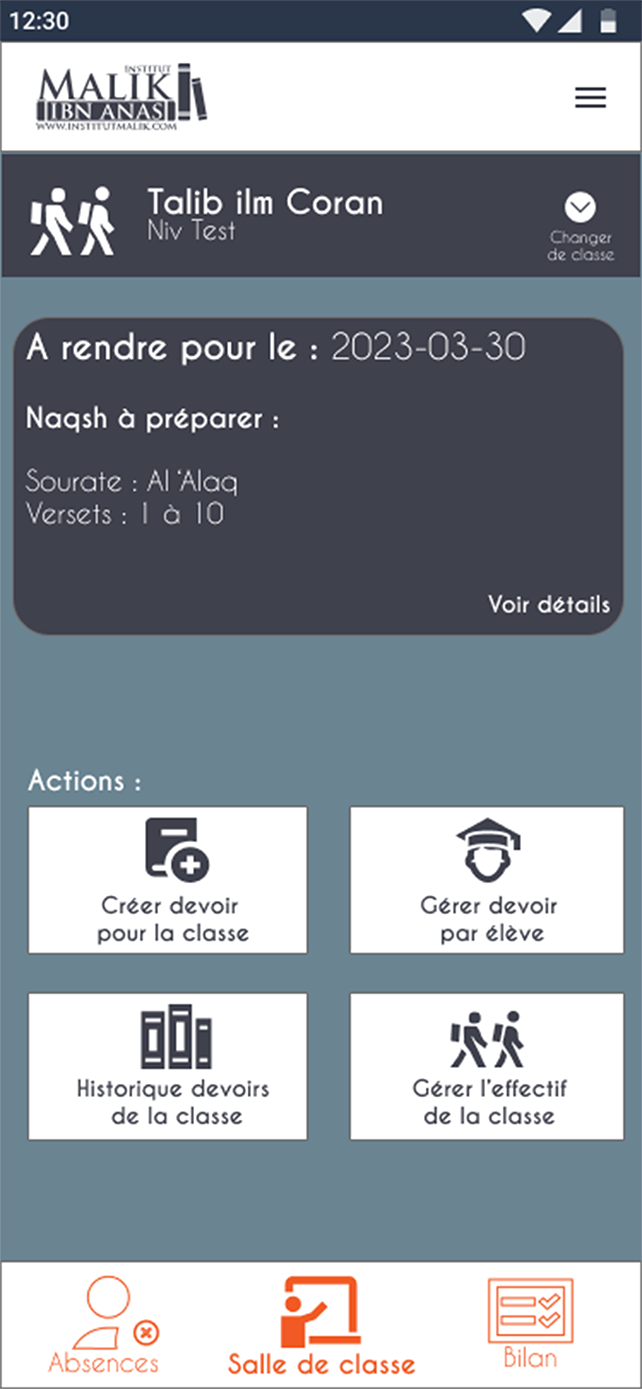The image size is (642, 1389).
Task: Tap Voir détails on the homework card
Action: point(548,604)
